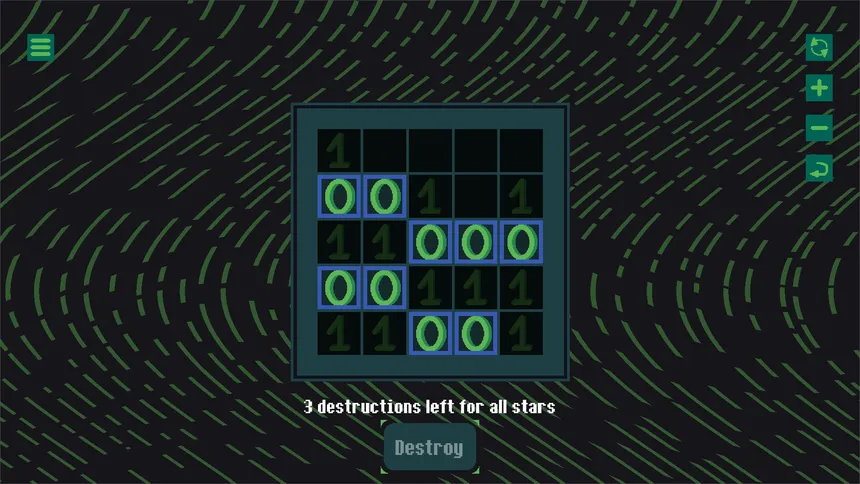Select the middle 0 of the three-zero row

(x=475, y=242)
